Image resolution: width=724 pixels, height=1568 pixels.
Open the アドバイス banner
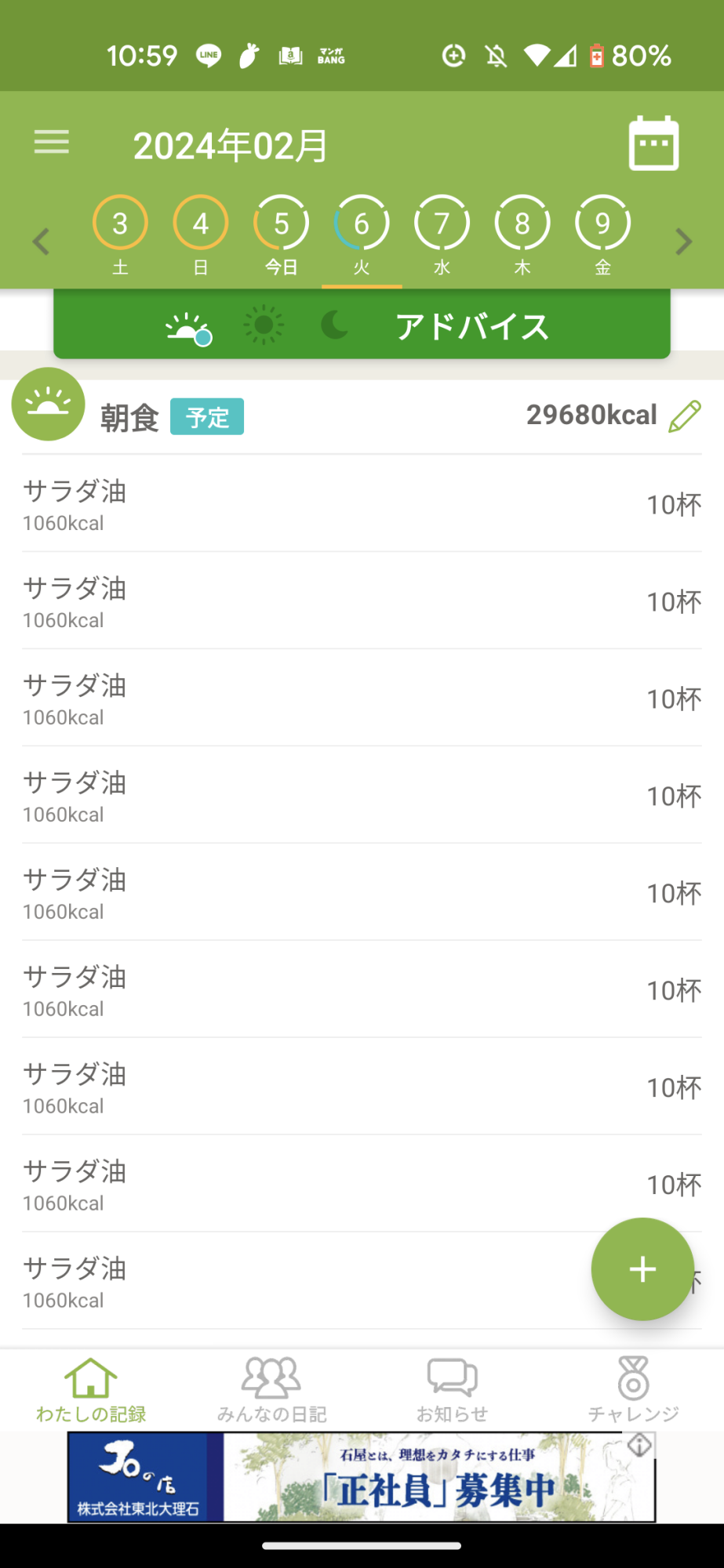click(362, 325)
